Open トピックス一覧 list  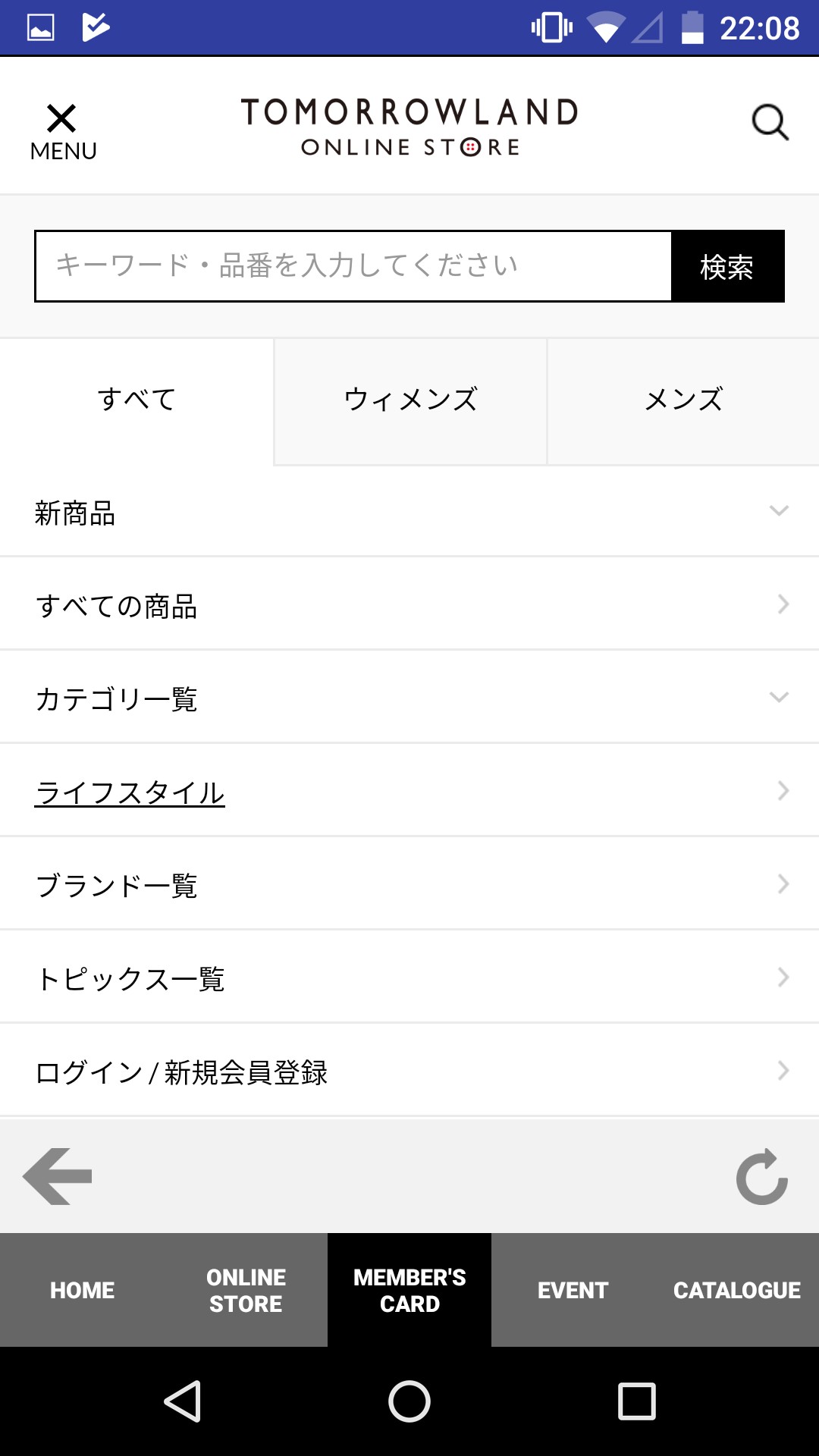[409, 977]
